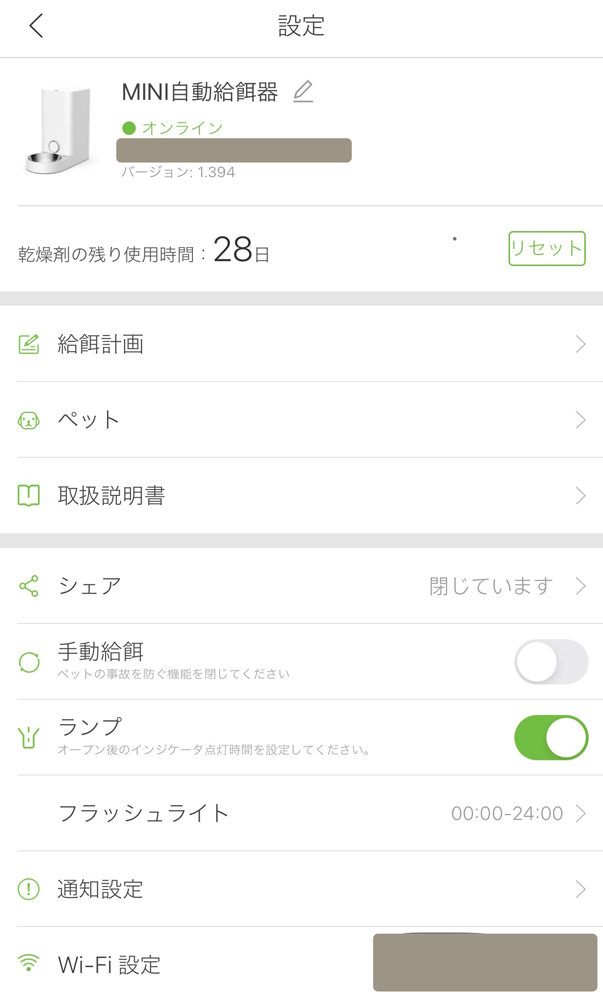This screenshot has width=603, height=1000.
Task: Tap the リセット button for the desiccant
Action: pyautogui.click(x=546, y=249)
